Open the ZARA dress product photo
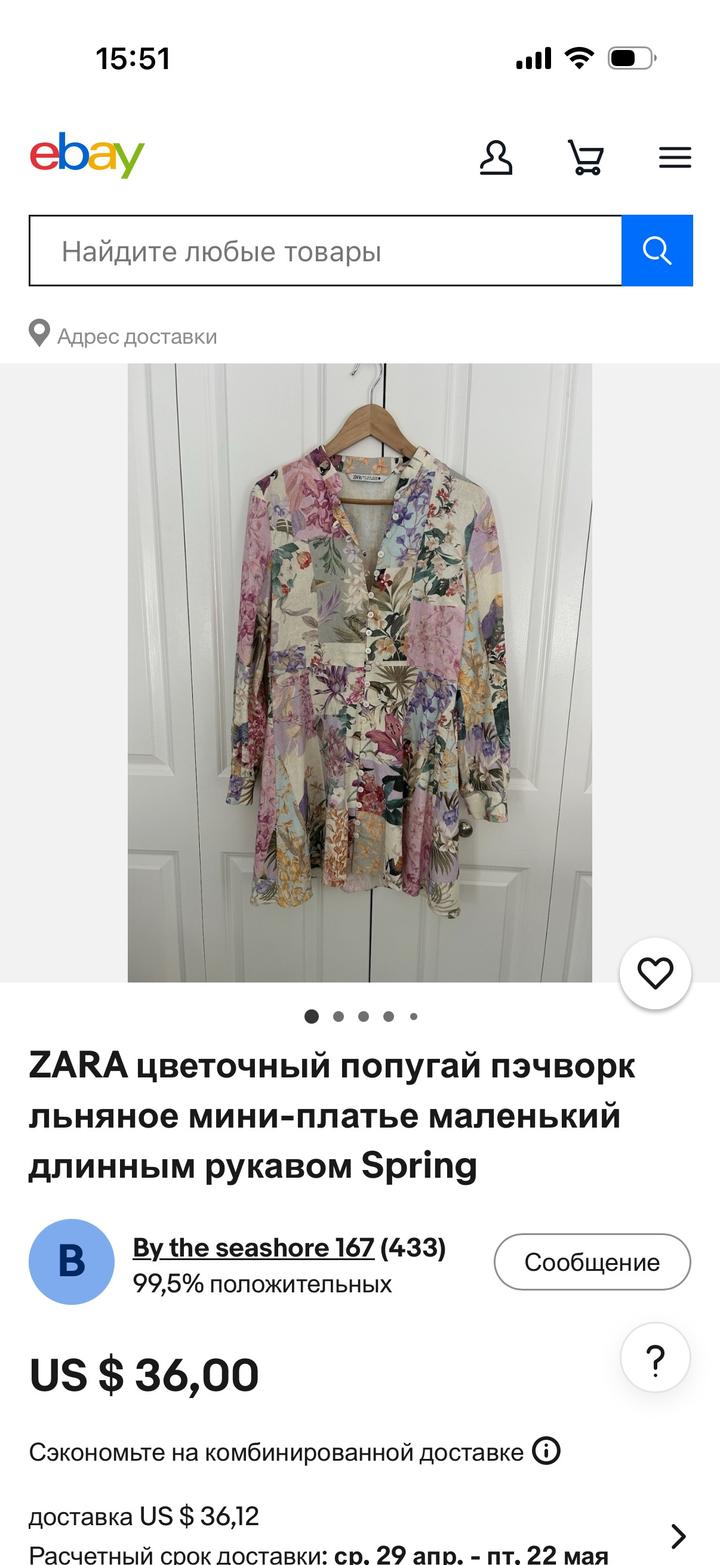Screen dimensions: 720x1565 tap(360, 672)
